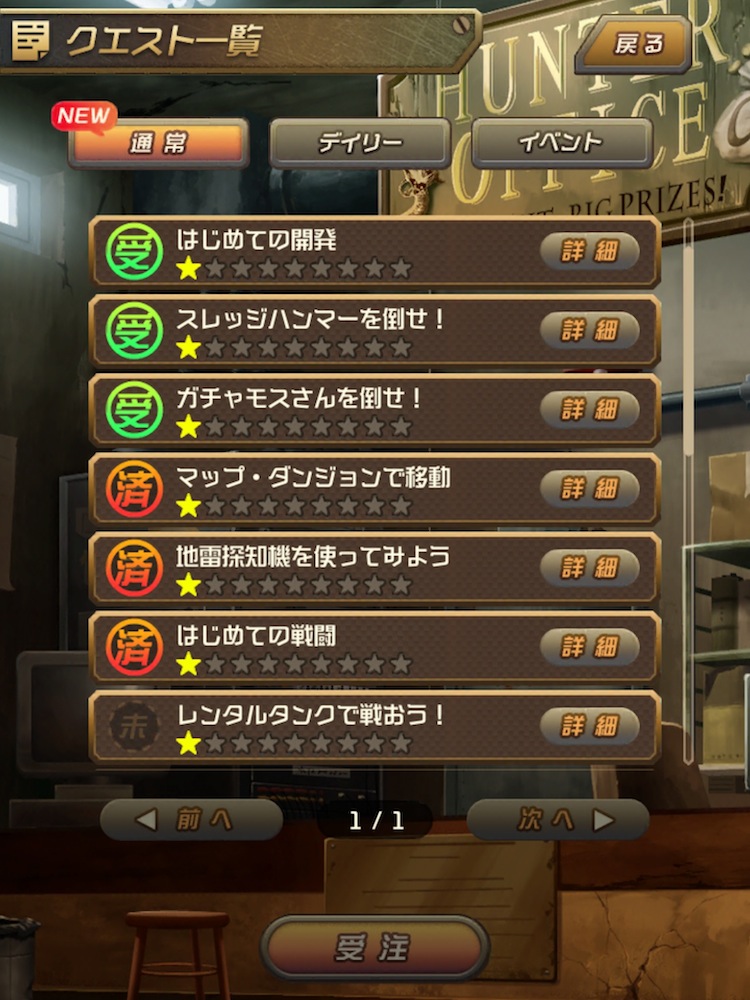
Task: Go to next page with 次へ
Action: coord(558,820)
